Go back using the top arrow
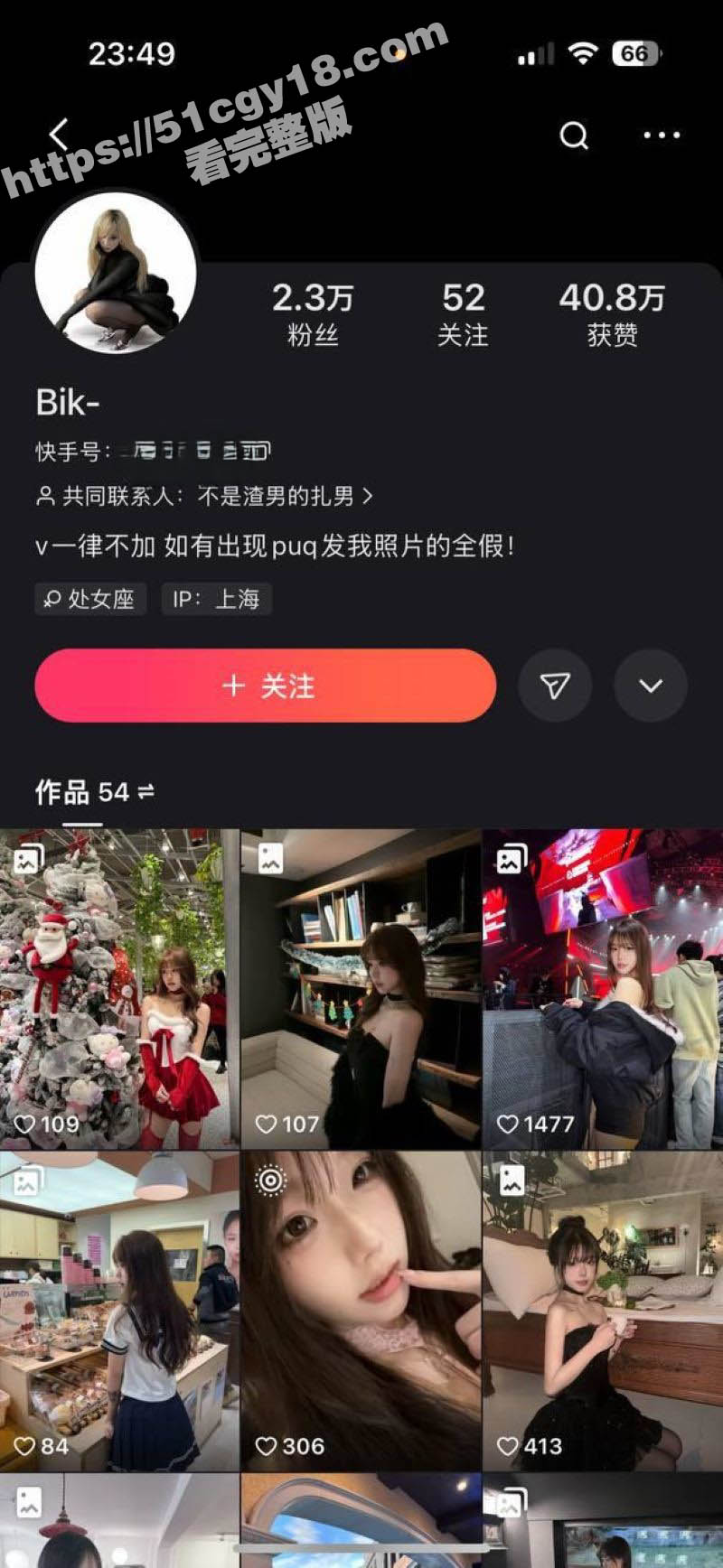Viewport: 723px width, 1568px height. point(60,135)
